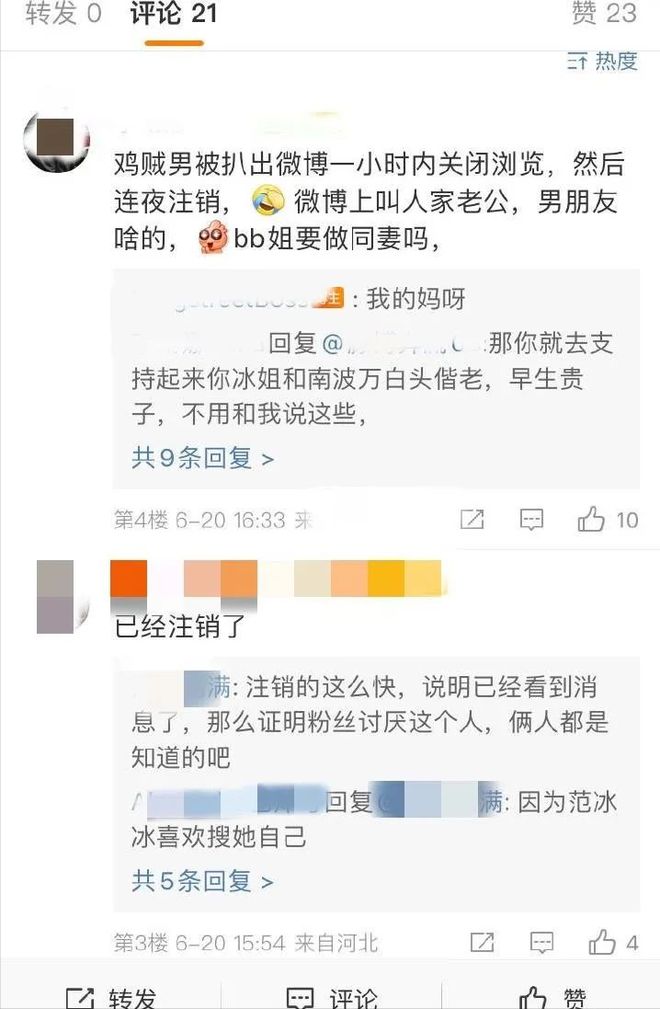This screenshot has height=1009, width=660.
Task: Open the 已经注销了 commenter's avatar
Action: [56, 596]
